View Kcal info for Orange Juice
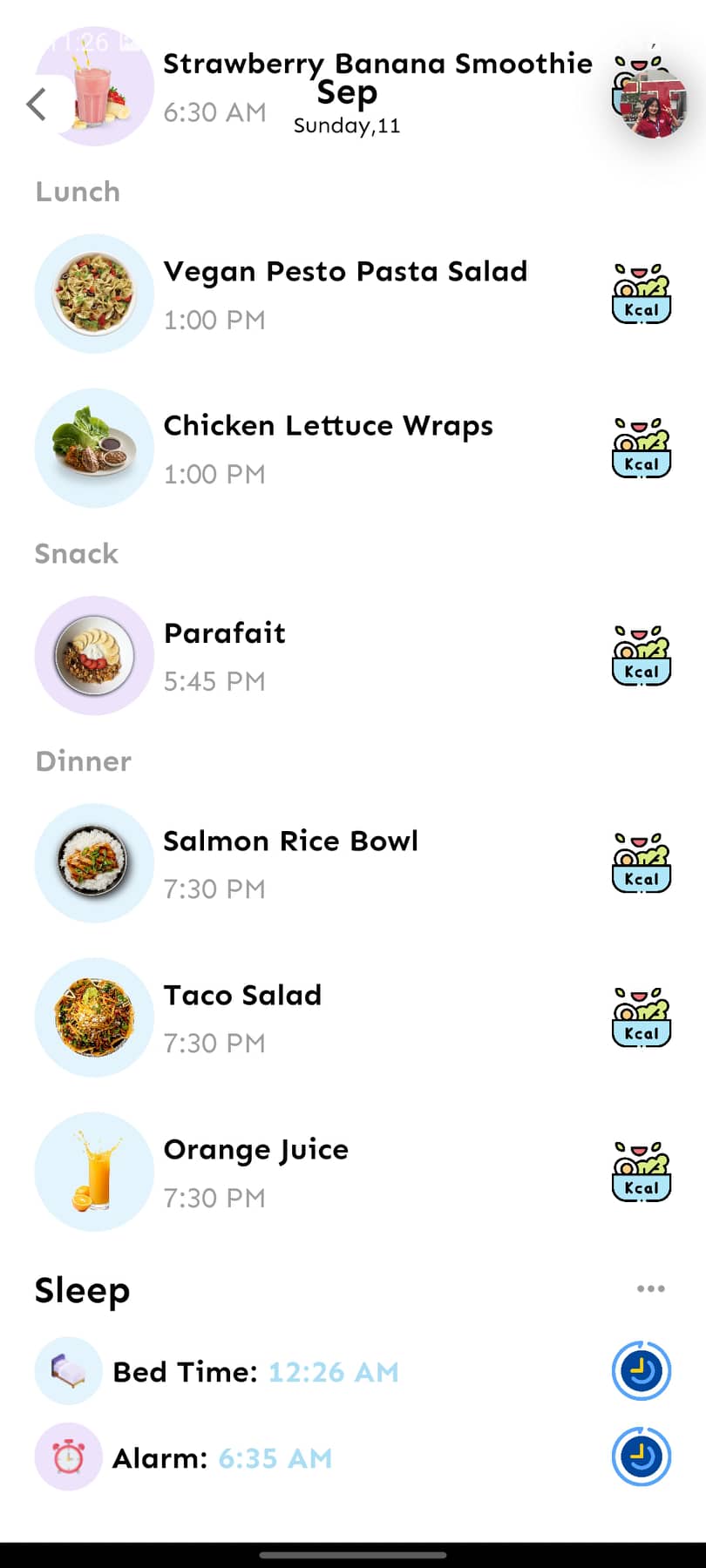Screen dimensions: 706x1568 click(642, 1172)
